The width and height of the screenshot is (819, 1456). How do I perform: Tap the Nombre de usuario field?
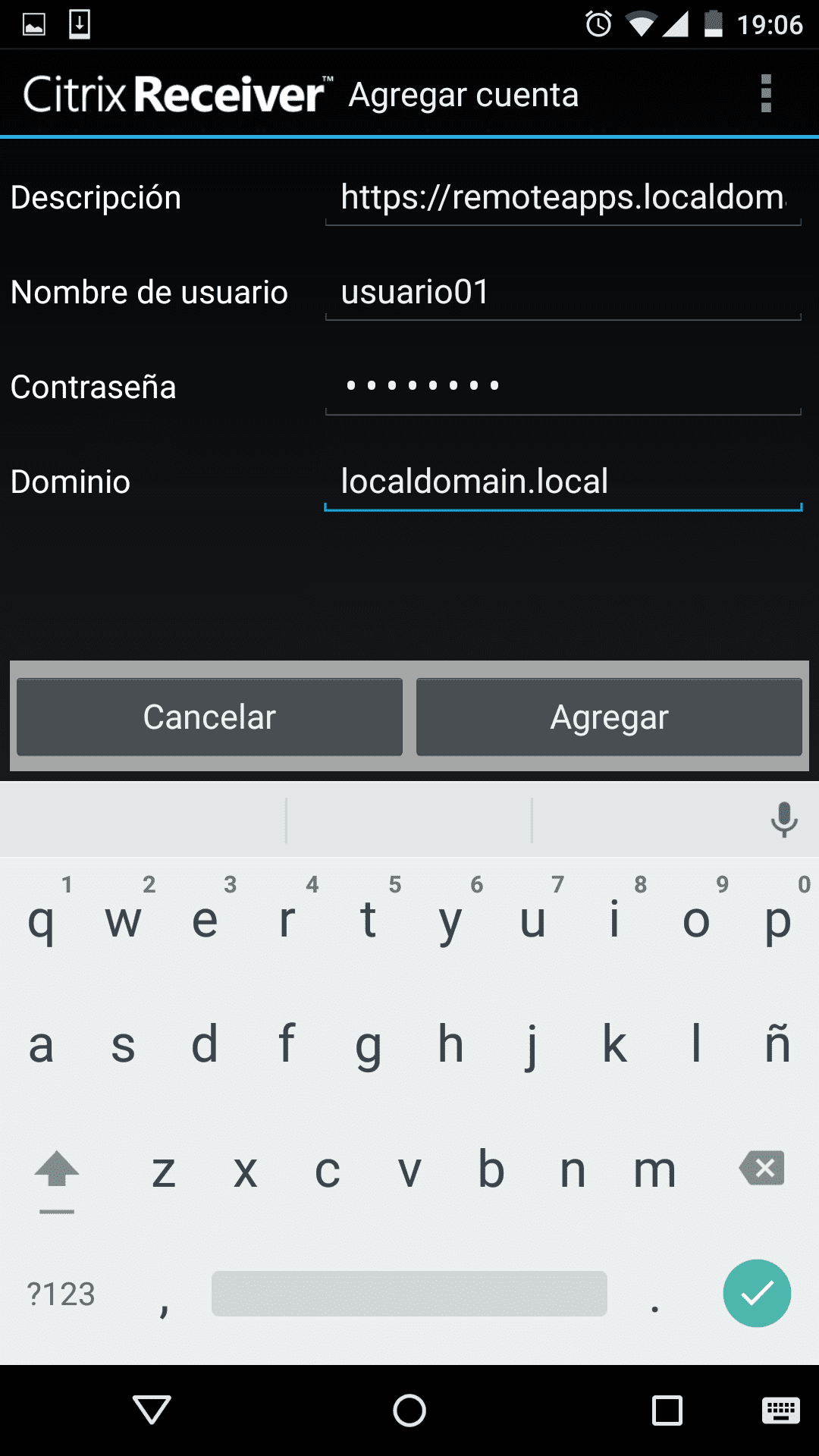(x=563, y=293)
